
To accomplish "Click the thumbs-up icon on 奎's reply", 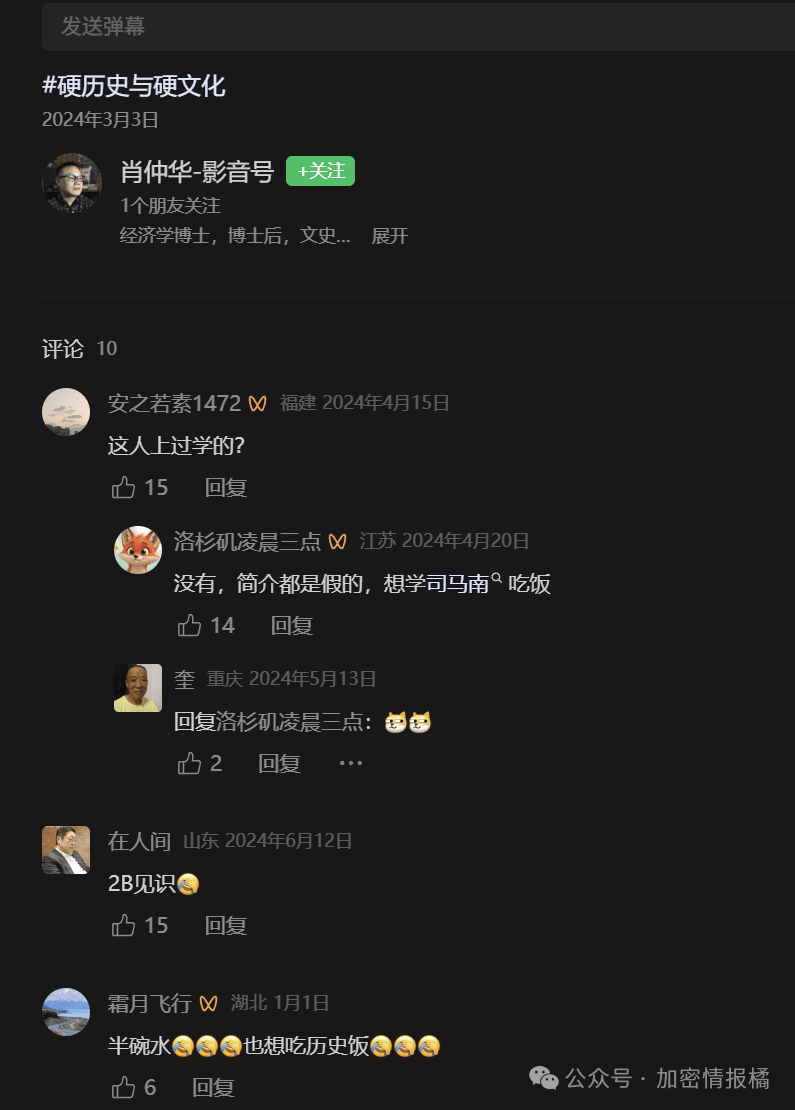I will (x=189, y=763).
